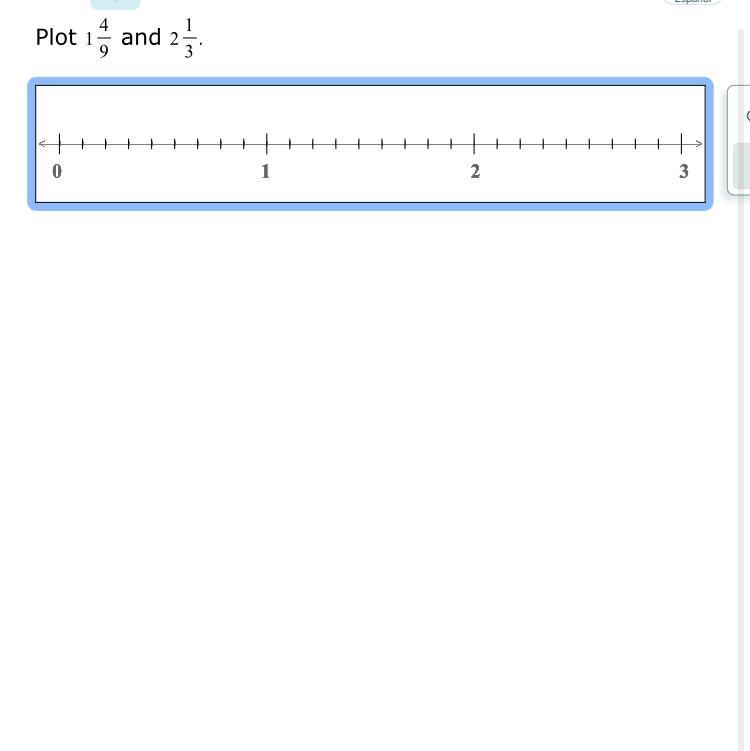The height and width of the screenshot is (751, 750).
Task: Switch language with the Español button
Action: coord(693,1)
